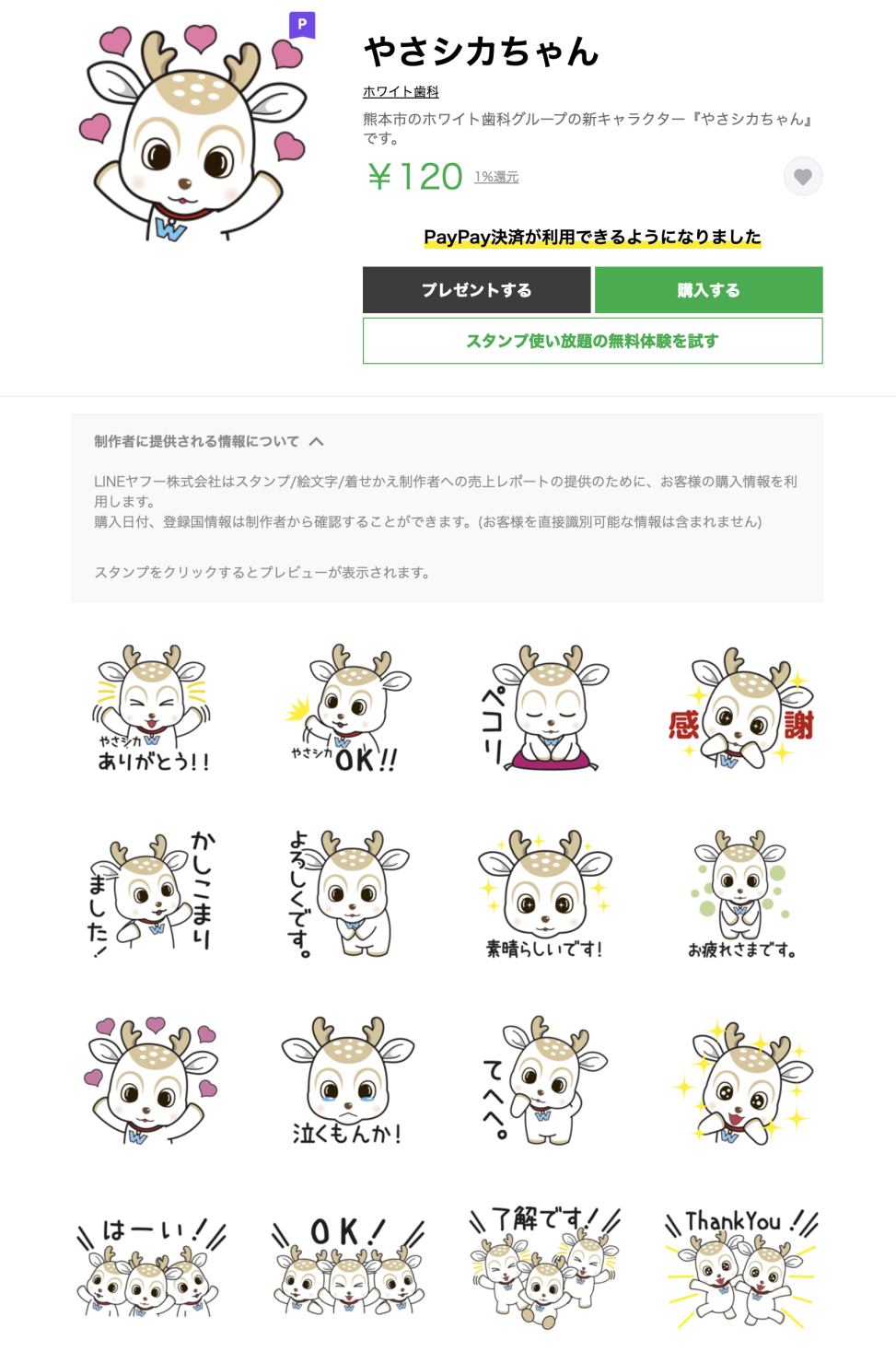The width and height of the screenshot is (896, 1363).
Task: Open the 1%還元 points link
Action: (496, 177)
